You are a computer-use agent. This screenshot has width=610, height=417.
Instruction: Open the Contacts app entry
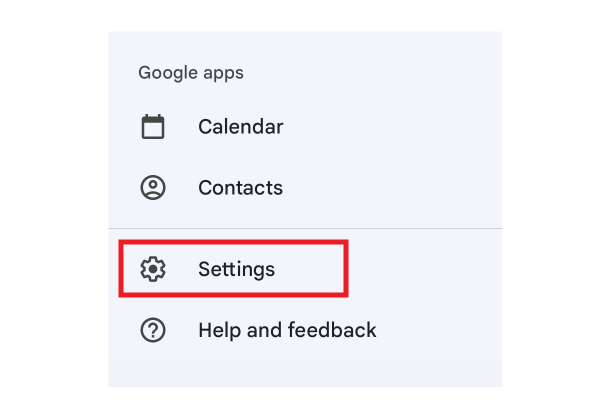tap(240, 188)
